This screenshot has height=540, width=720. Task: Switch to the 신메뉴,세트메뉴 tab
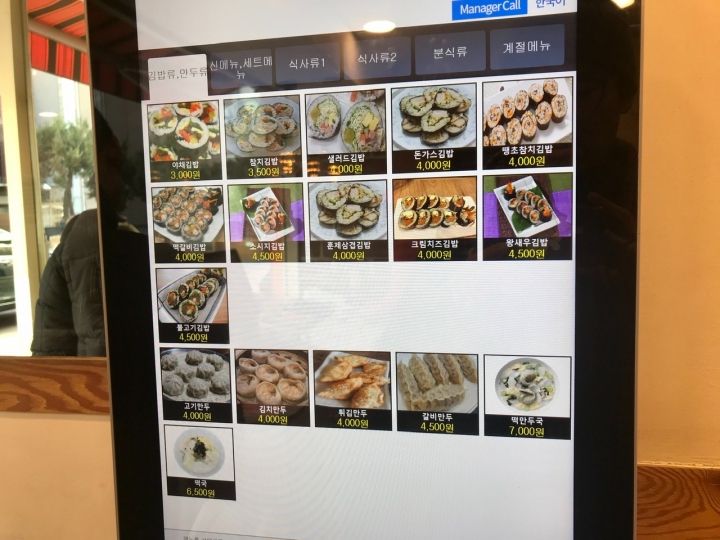coord(240,67)
